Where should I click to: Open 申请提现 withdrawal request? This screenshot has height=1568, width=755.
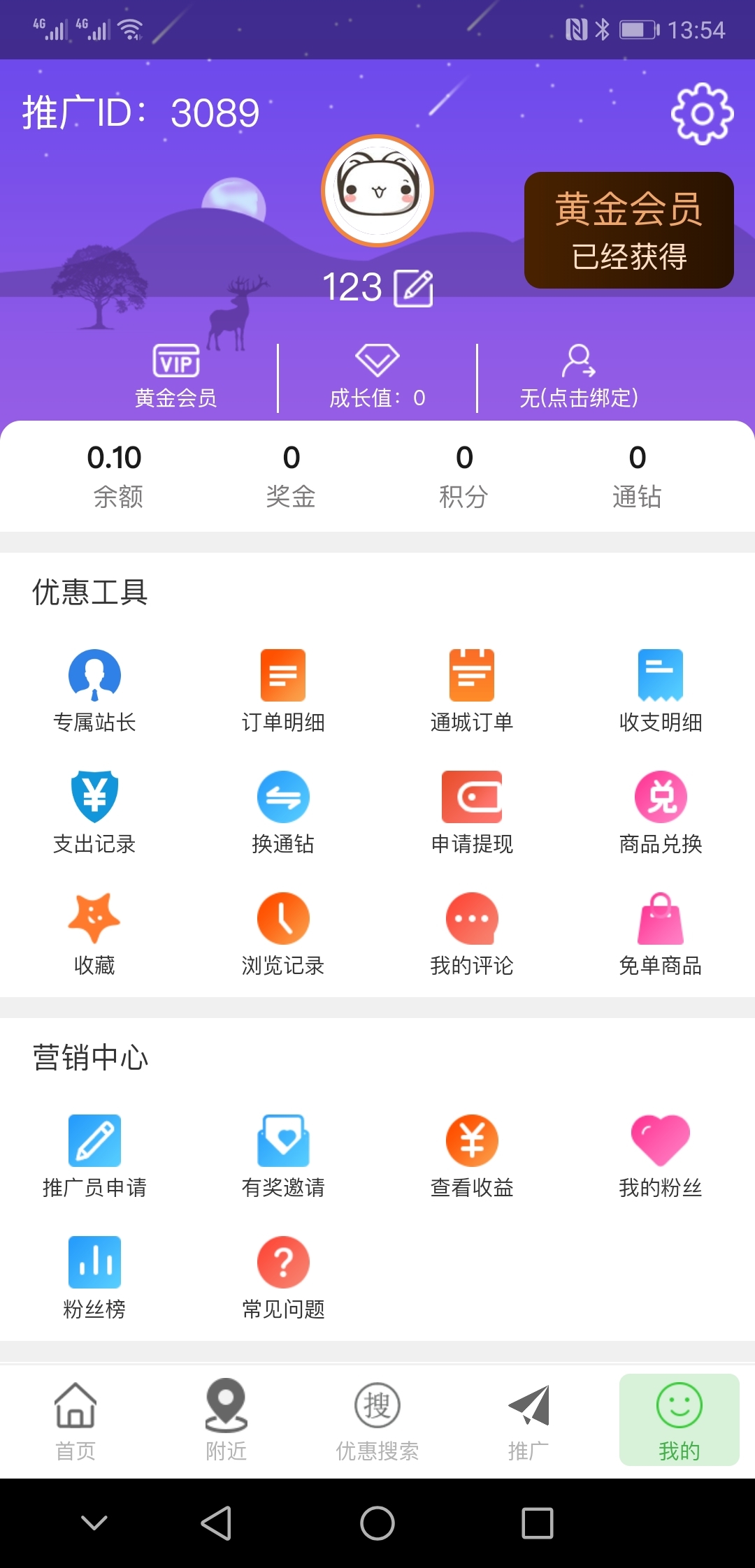[472, 812]
